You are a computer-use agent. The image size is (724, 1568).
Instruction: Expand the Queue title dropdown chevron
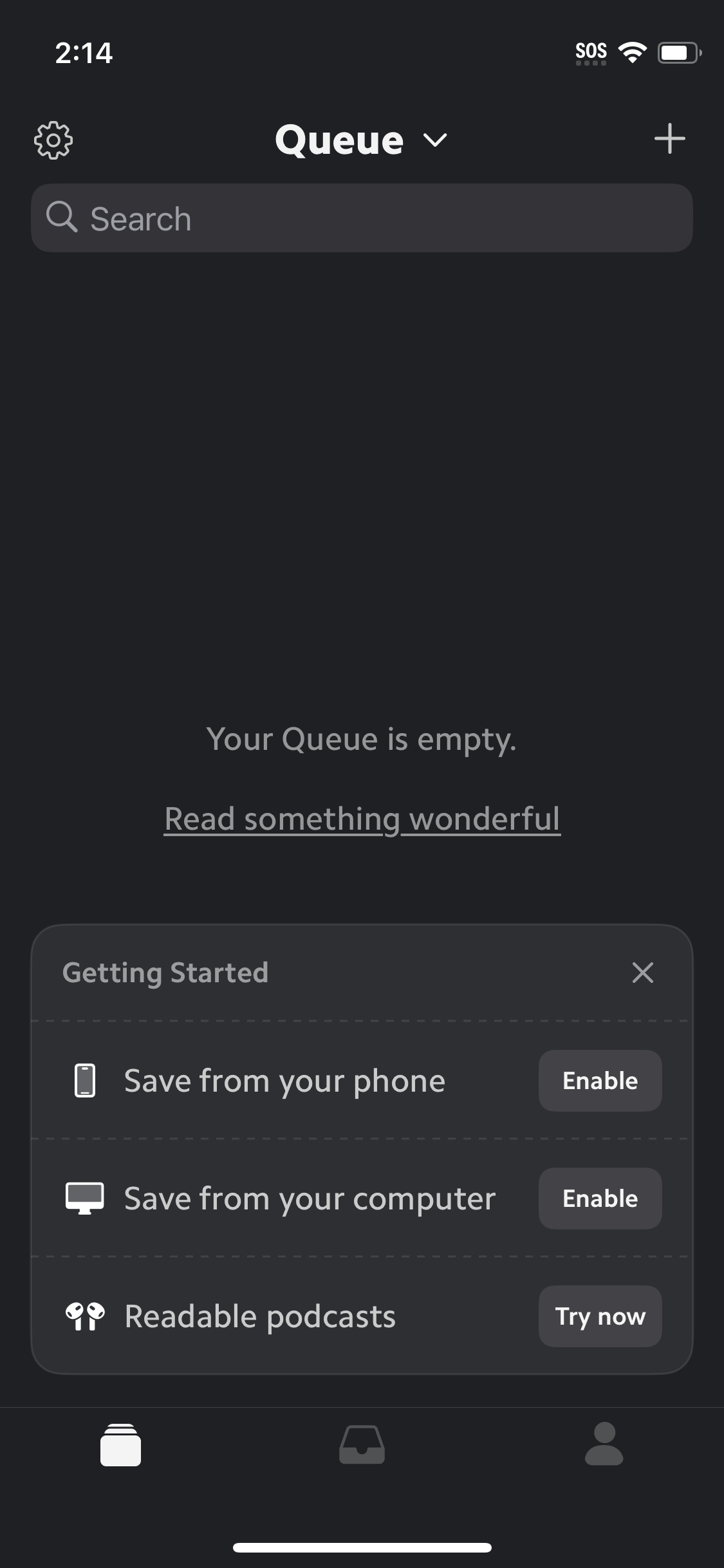434,142
